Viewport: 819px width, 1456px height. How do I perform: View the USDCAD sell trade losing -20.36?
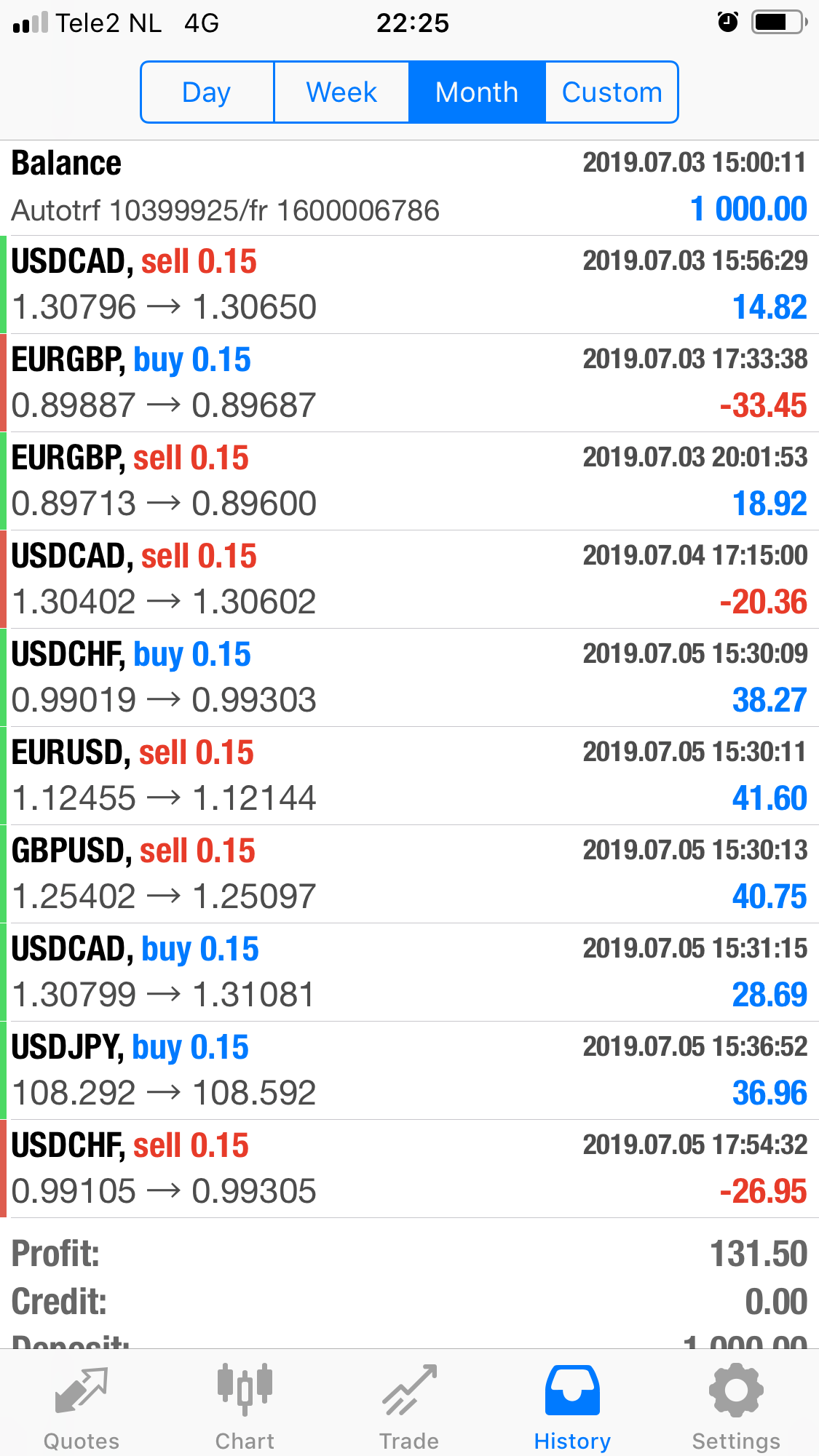point(409,579)
